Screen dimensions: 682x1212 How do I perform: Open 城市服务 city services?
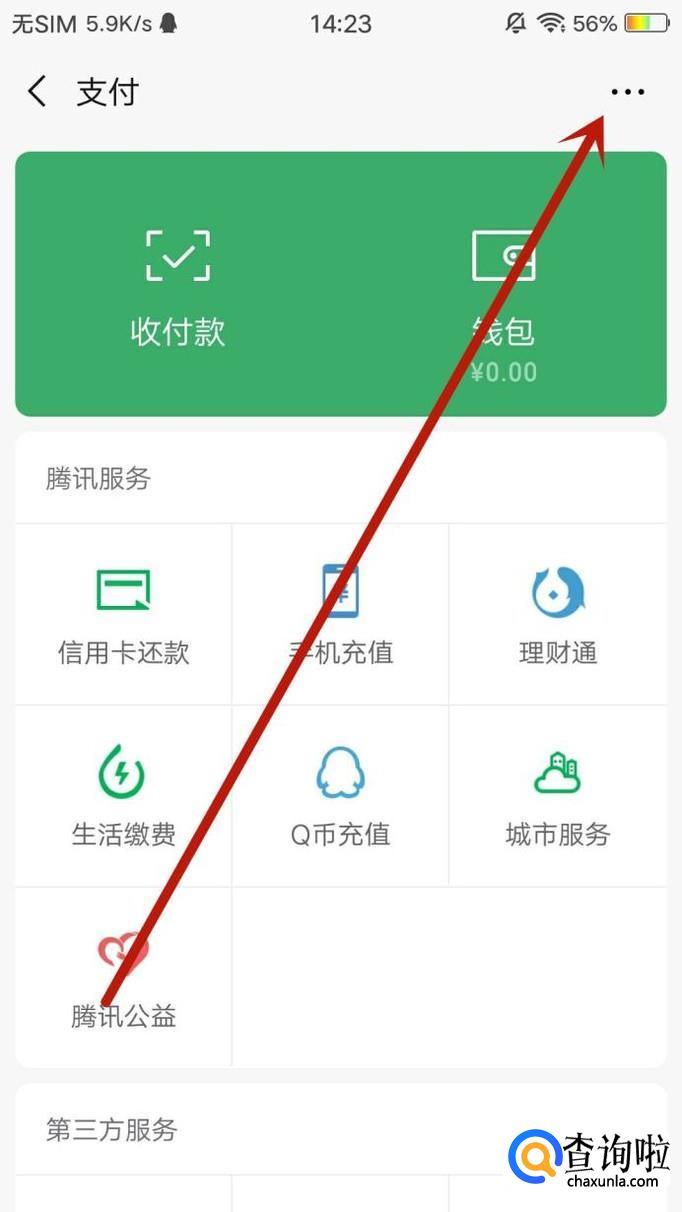(x=558, y=796)
